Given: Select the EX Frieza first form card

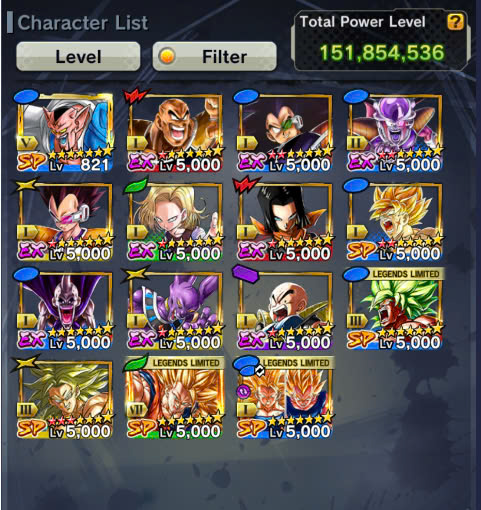Looking at the screenshot, I should [x=395, y=133].
